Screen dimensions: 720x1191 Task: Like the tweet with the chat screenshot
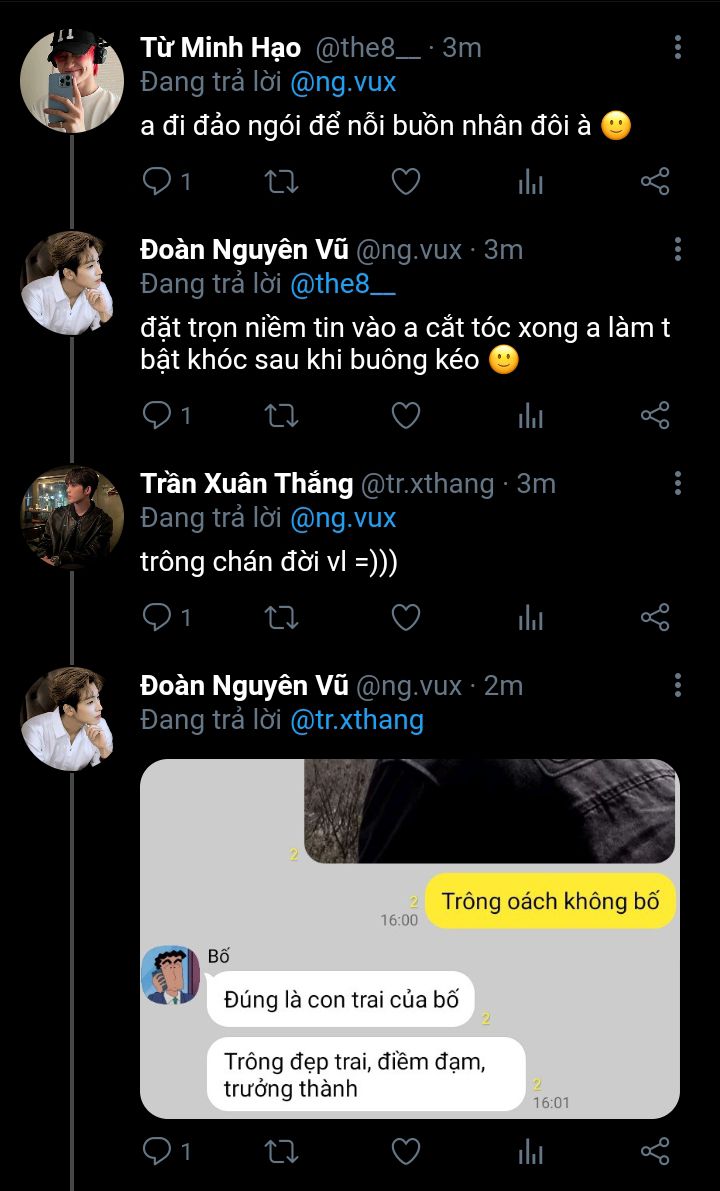(405, 1151)
